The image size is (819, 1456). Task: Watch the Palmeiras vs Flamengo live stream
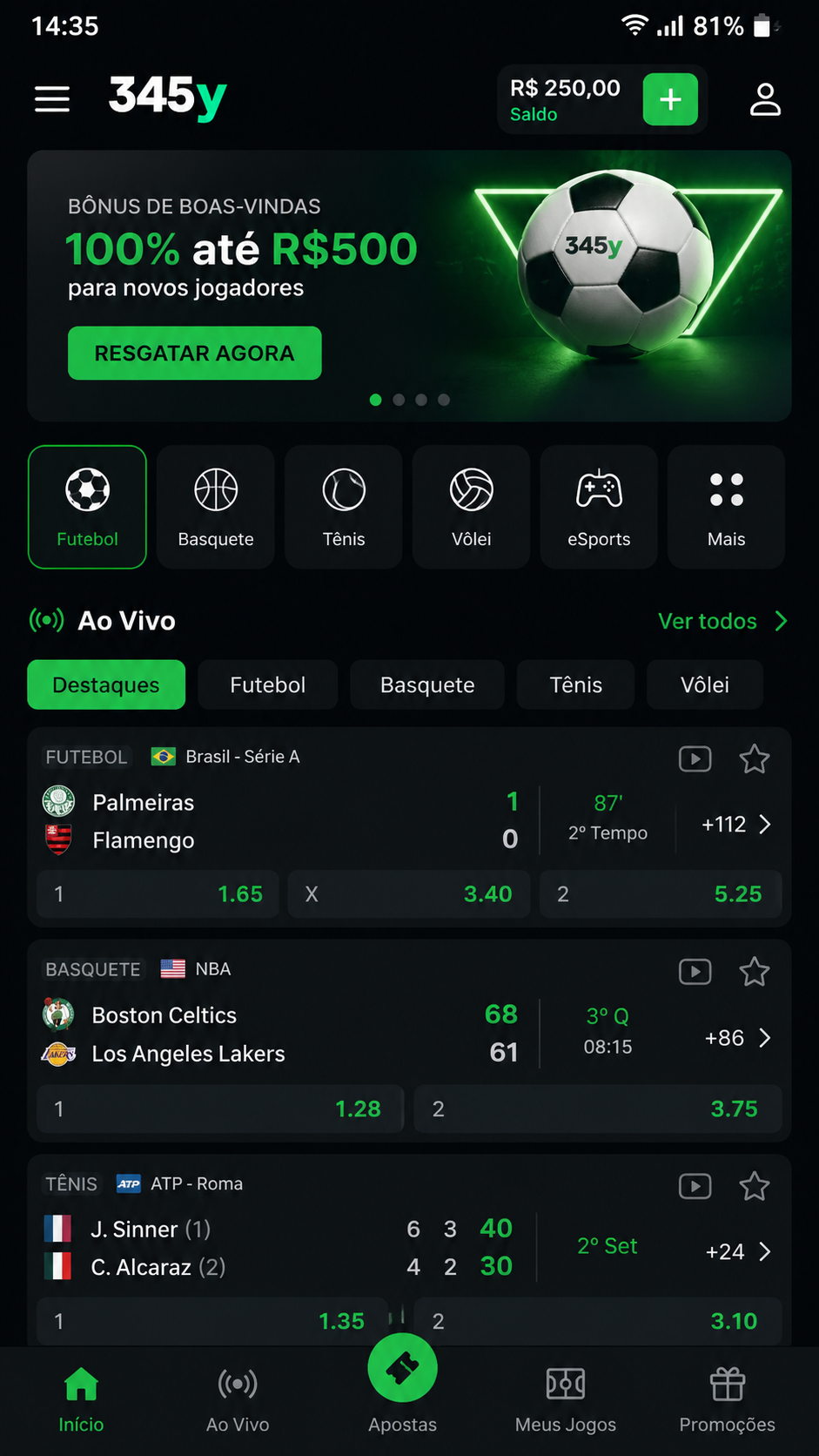click(695, 759)
